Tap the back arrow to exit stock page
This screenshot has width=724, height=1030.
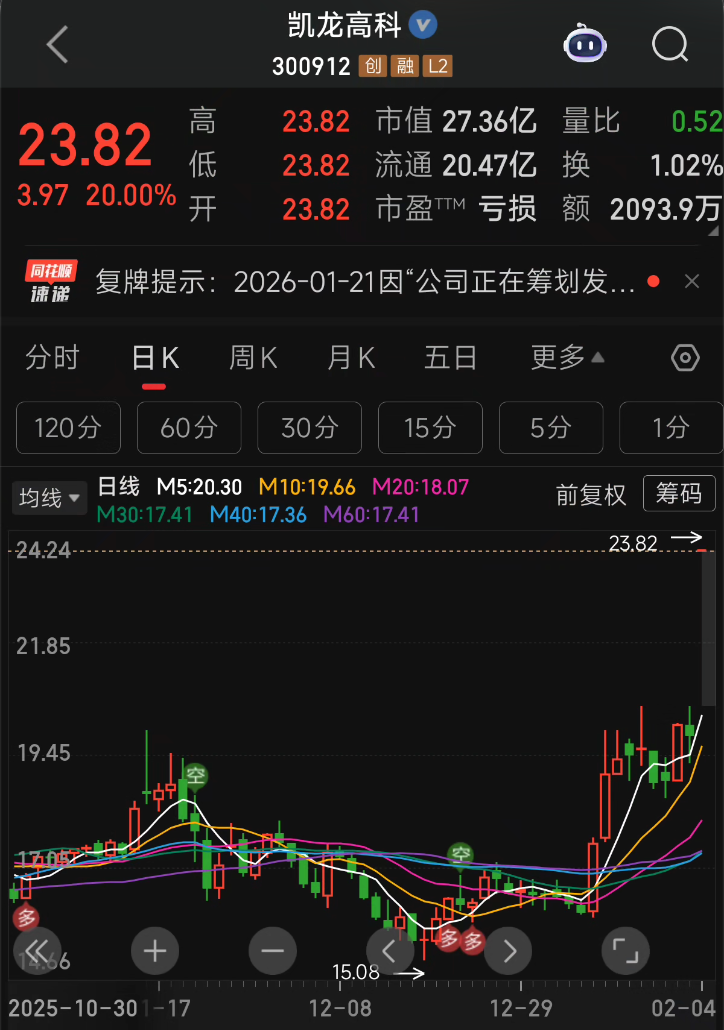(55, 45)
